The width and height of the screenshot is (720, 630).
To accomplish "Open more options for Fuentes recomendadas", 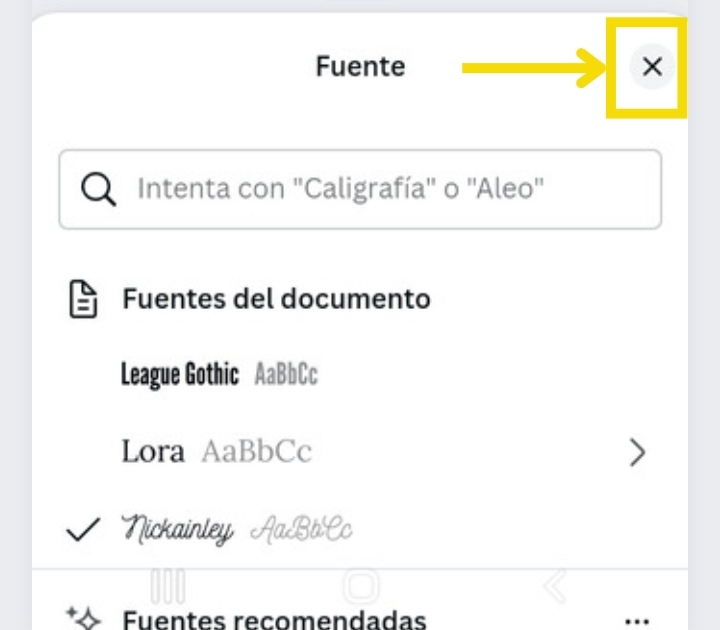I will (x=636, y=617).
